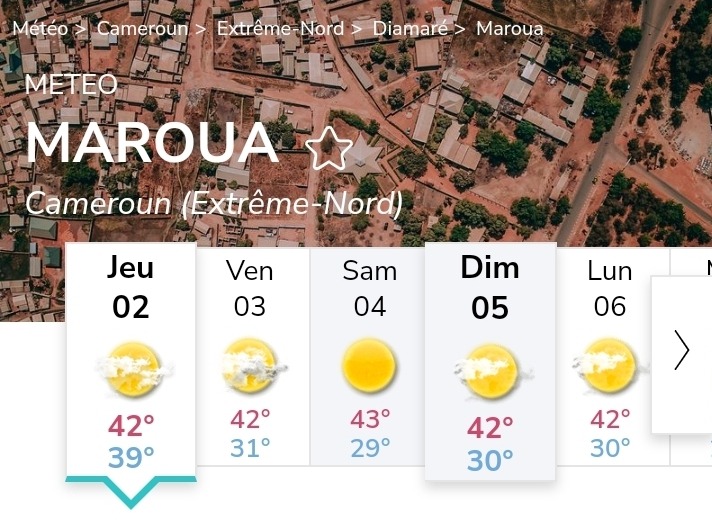
Task: View the Lun 06 forecast
Action: tap(609, 358)
